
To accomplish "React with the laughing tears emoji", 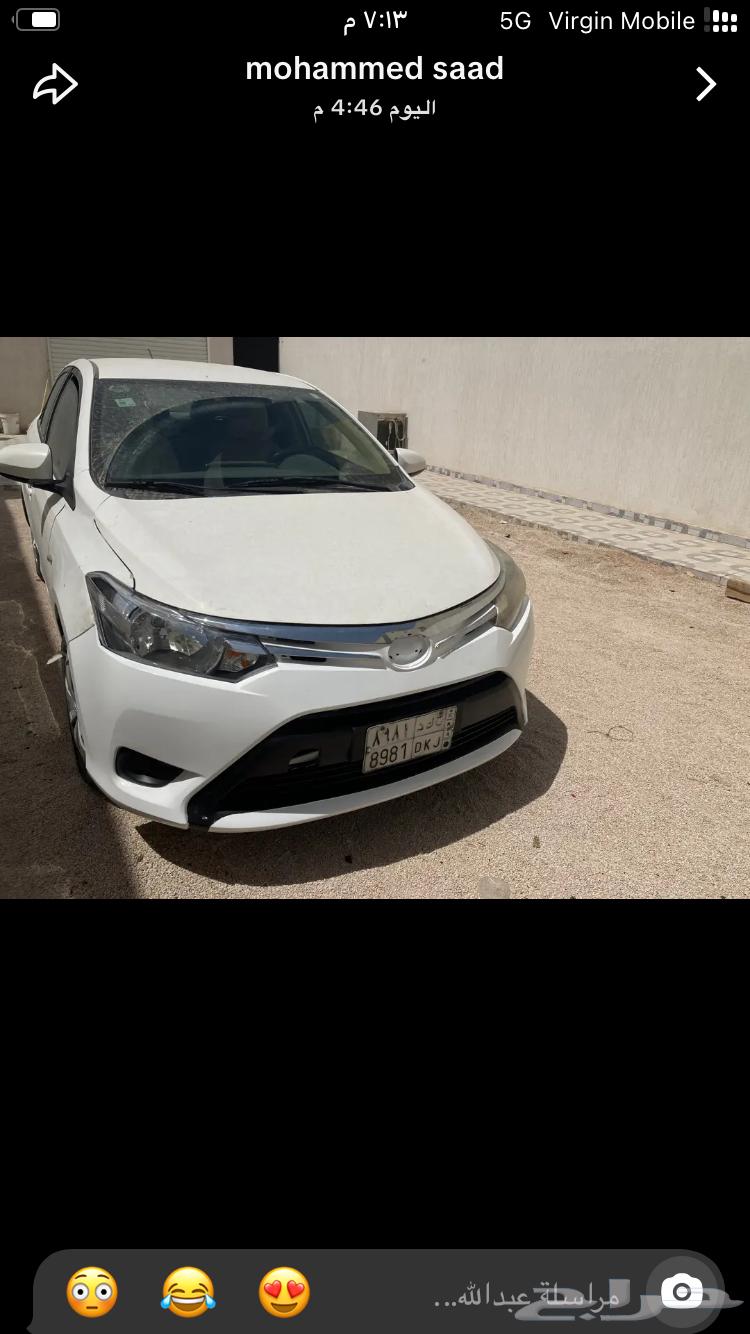I will point(188,1292).
